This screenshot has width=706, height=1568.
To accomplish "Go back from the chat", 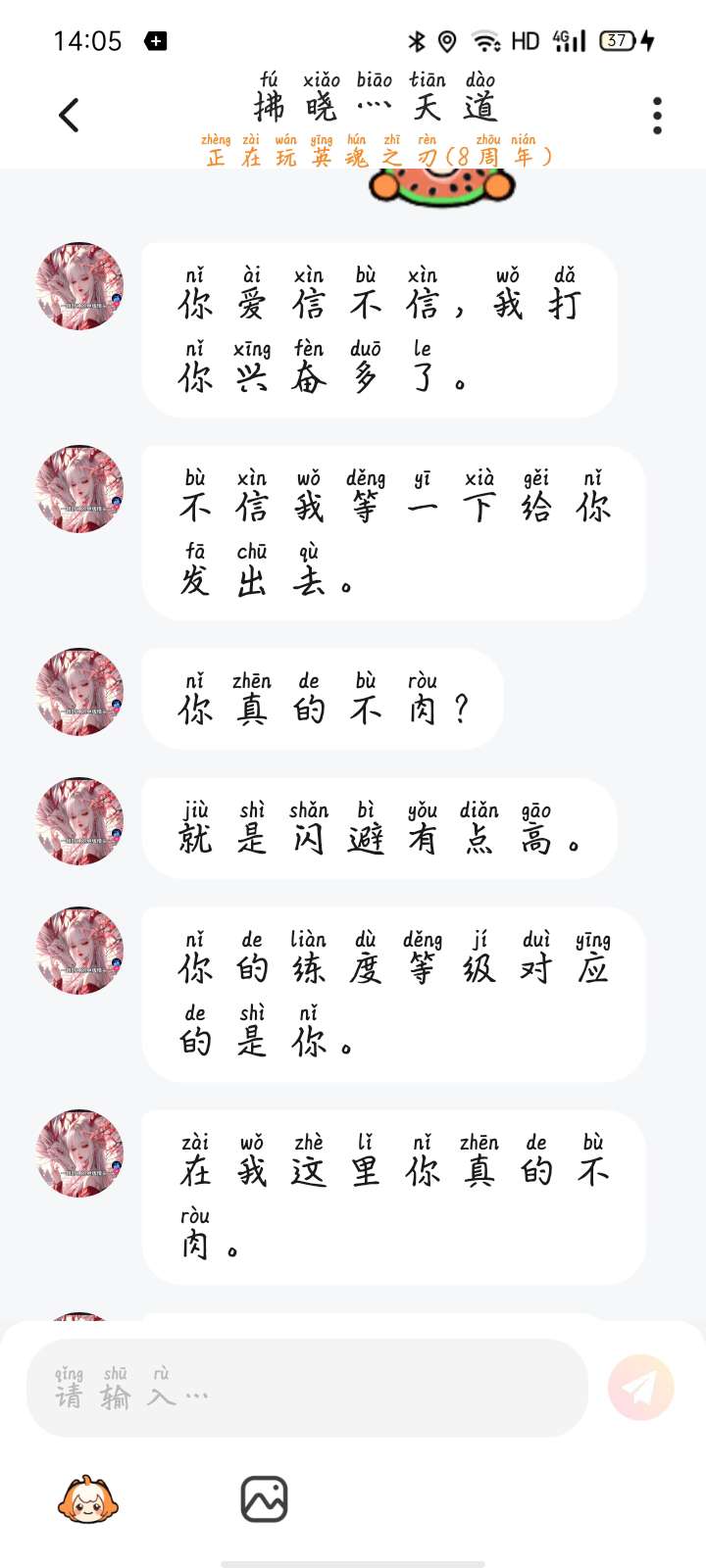I will coord(69,116).
